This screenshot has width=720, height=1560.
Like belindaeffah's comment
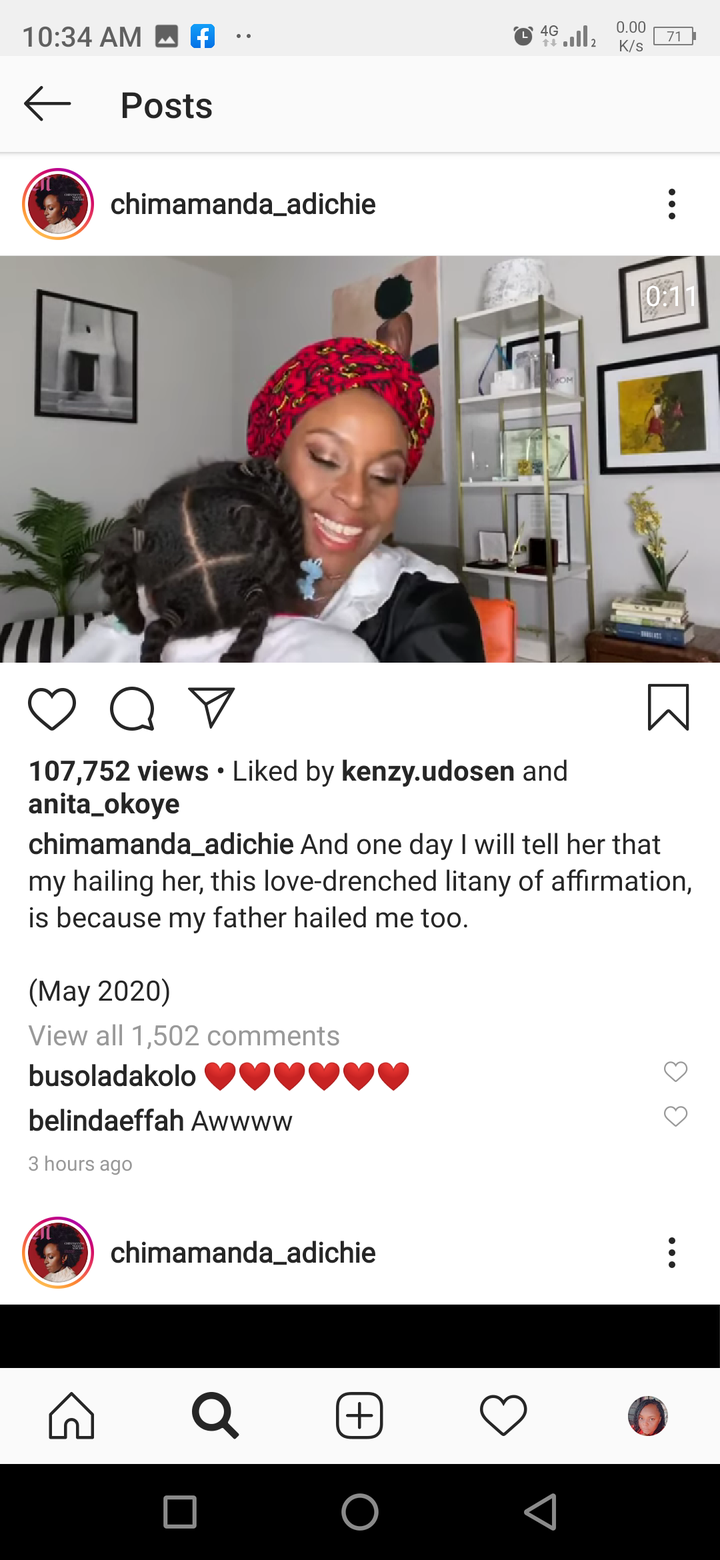tap(676, 1116)
